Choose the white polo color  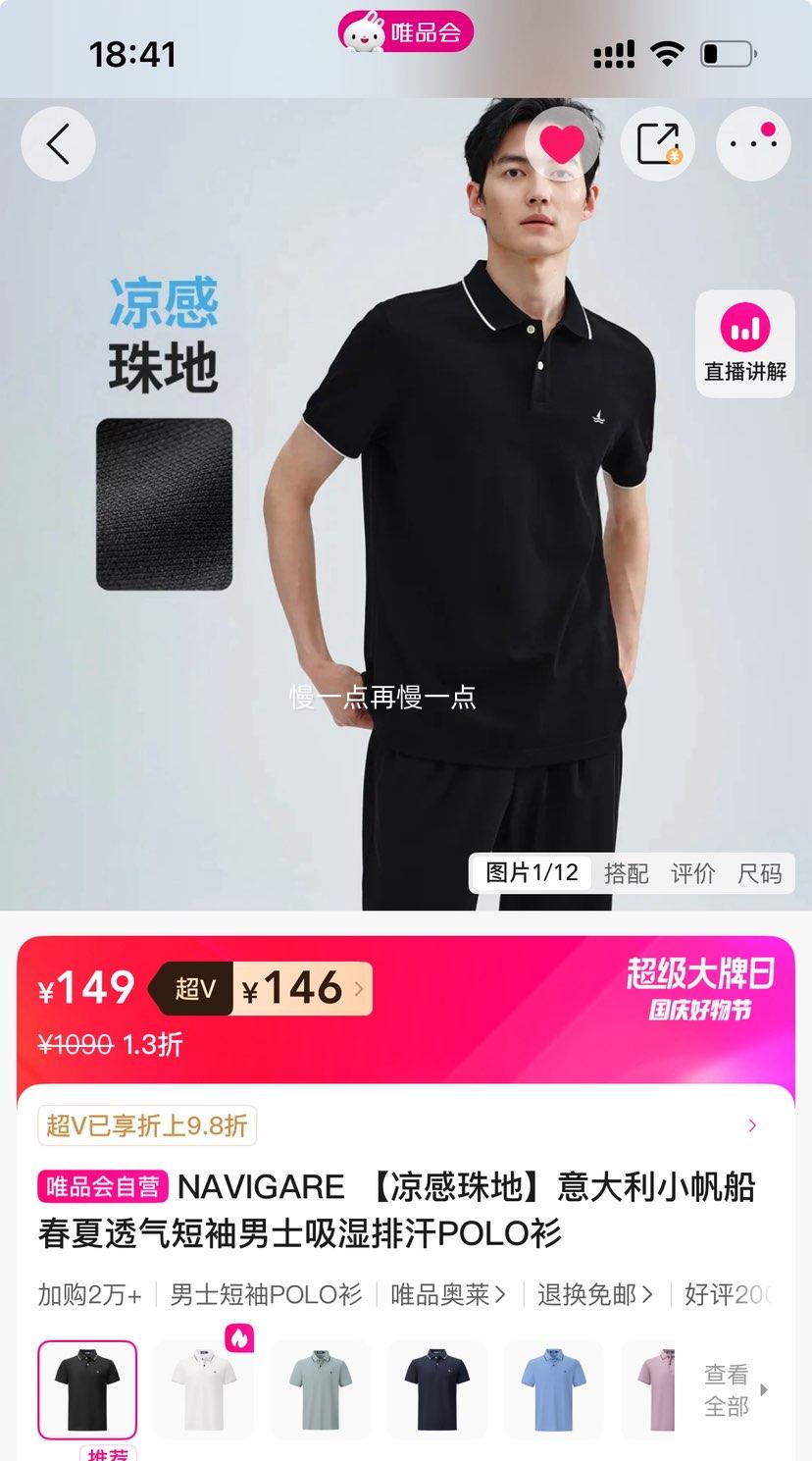pyautogui.click(x=204, y=1389)
